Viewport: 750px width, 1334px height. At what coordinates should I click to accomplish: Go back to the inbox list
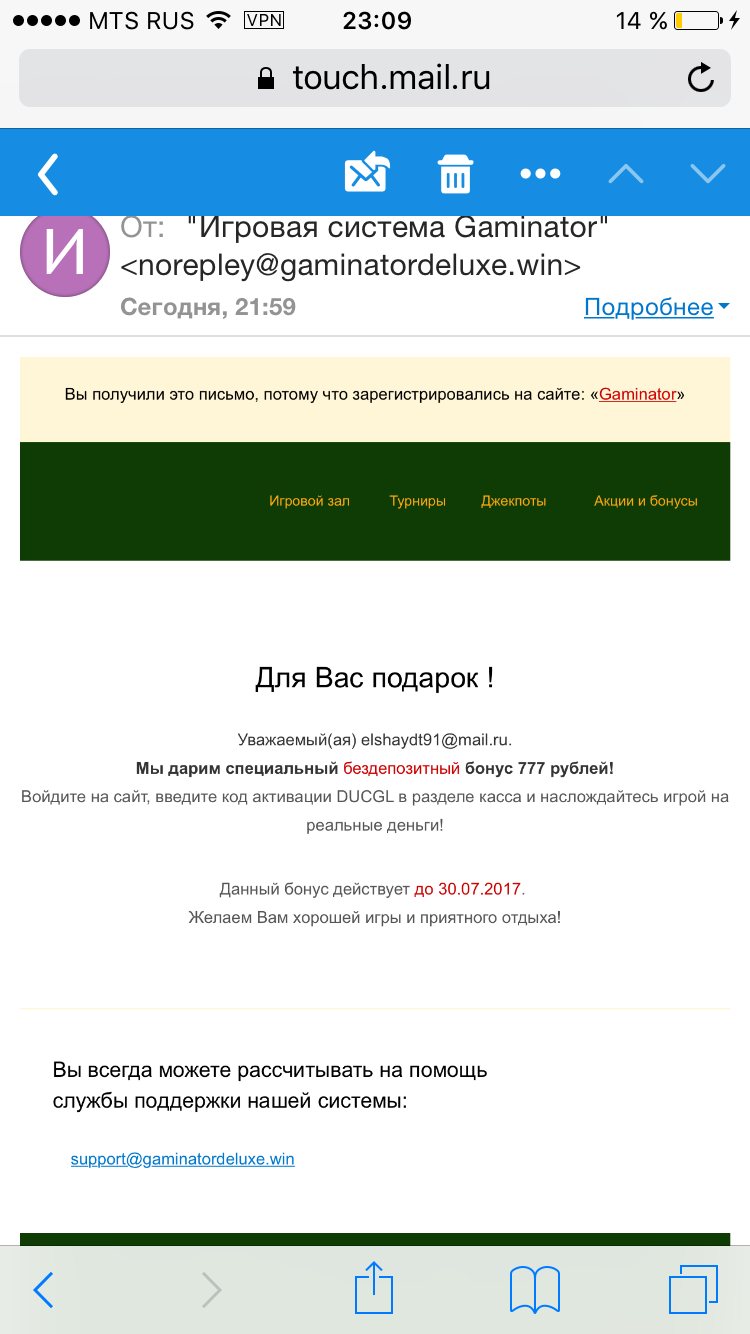[48, 174]
